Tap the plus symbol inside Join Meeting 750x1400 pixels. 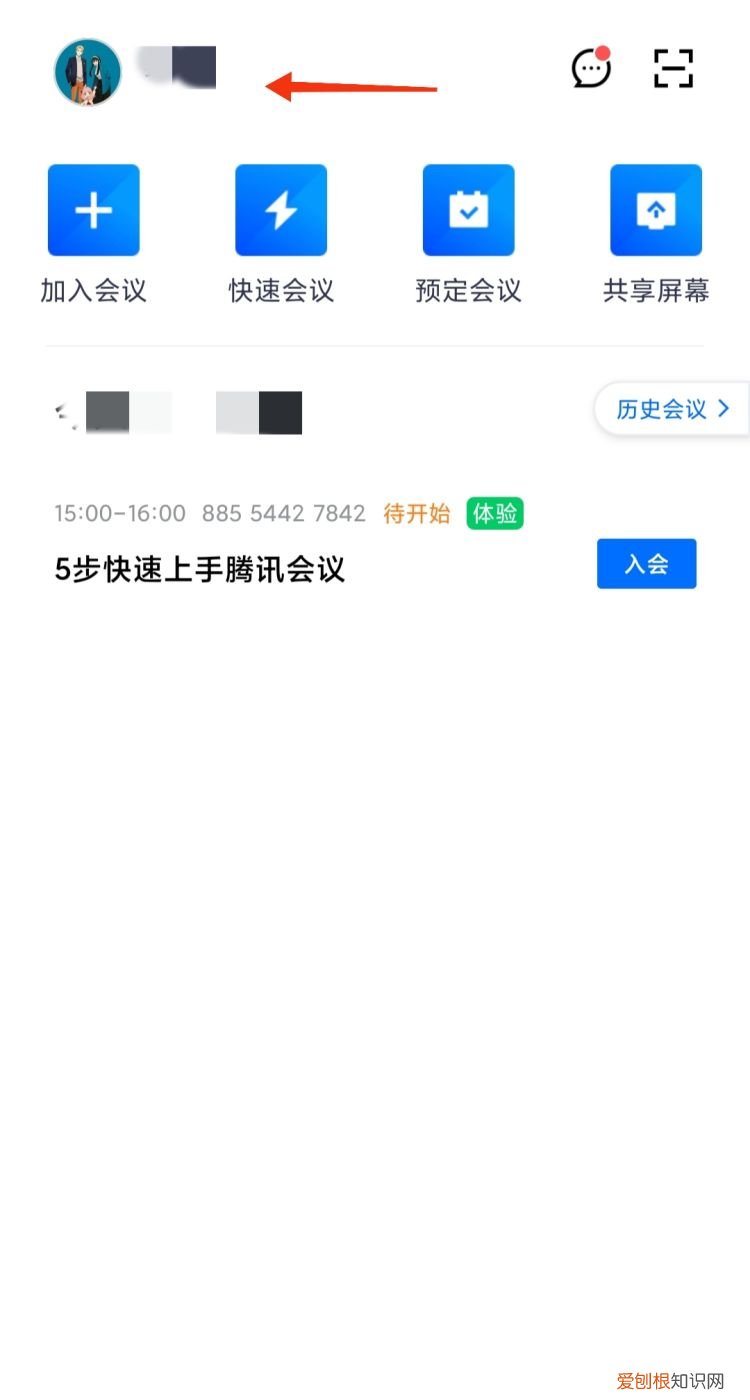[93, 210]
